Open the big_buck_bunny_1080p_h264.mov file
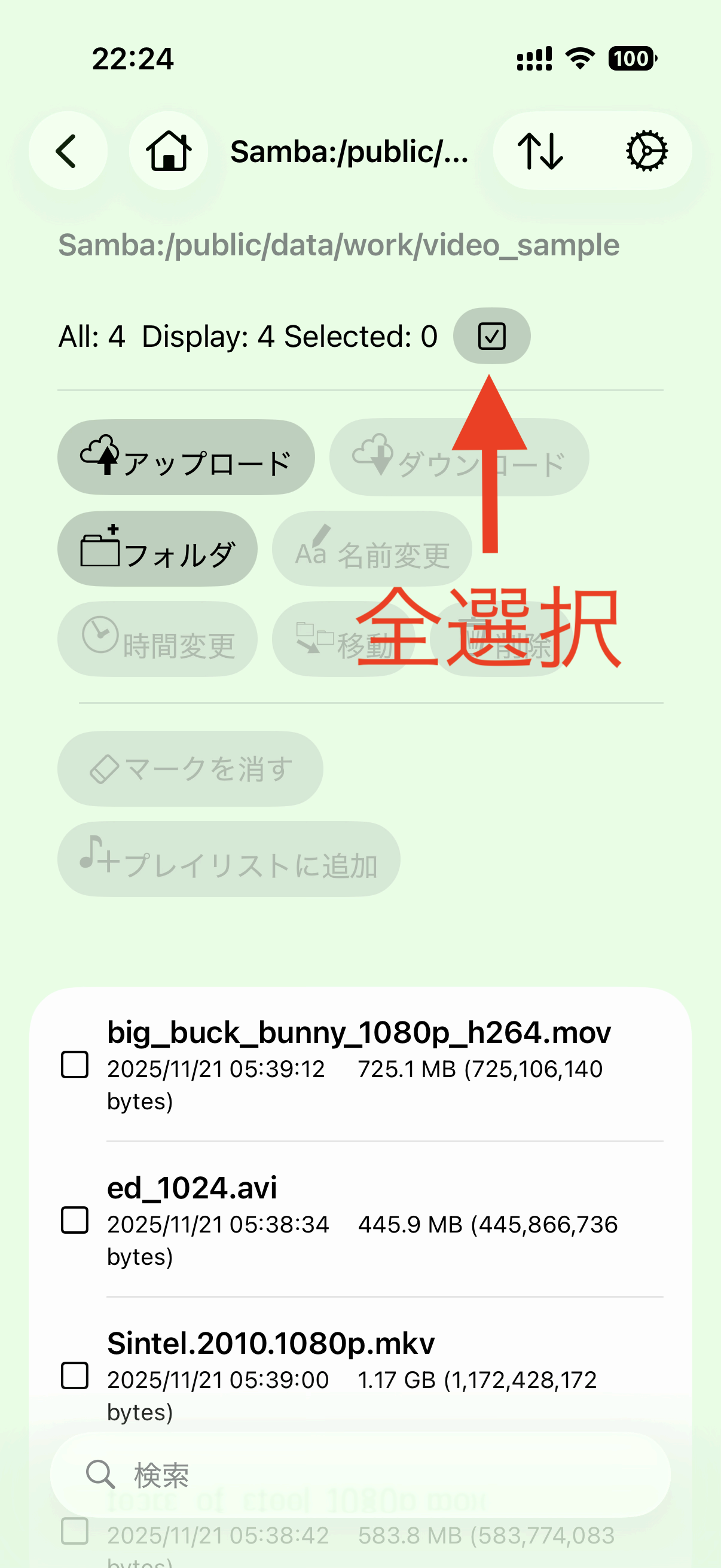The image size is (721, 1568). [359, 1033]
